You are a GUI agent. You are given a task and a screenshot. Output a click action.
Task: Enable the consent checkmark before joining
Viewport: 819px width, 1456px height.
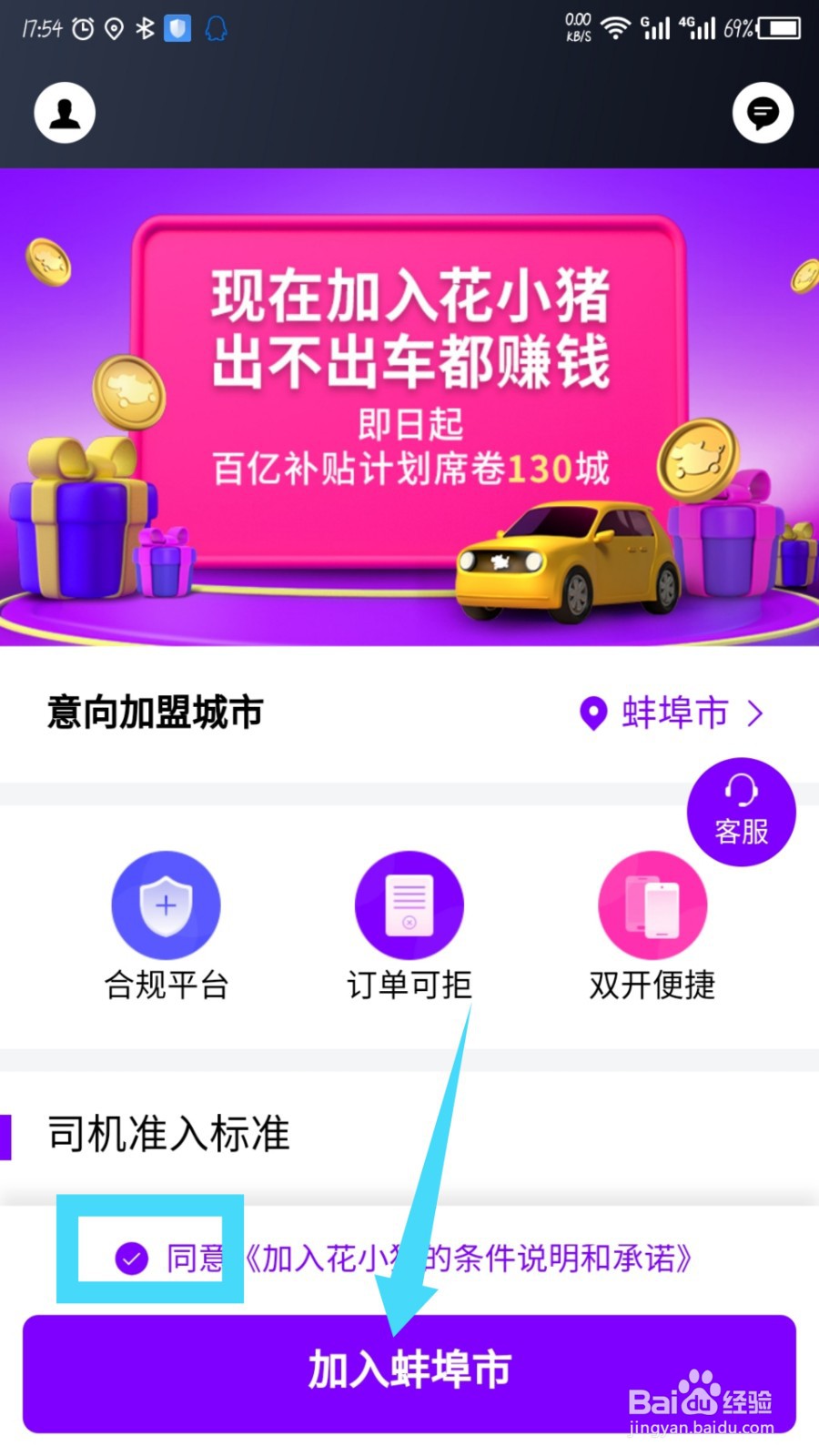131,1260
